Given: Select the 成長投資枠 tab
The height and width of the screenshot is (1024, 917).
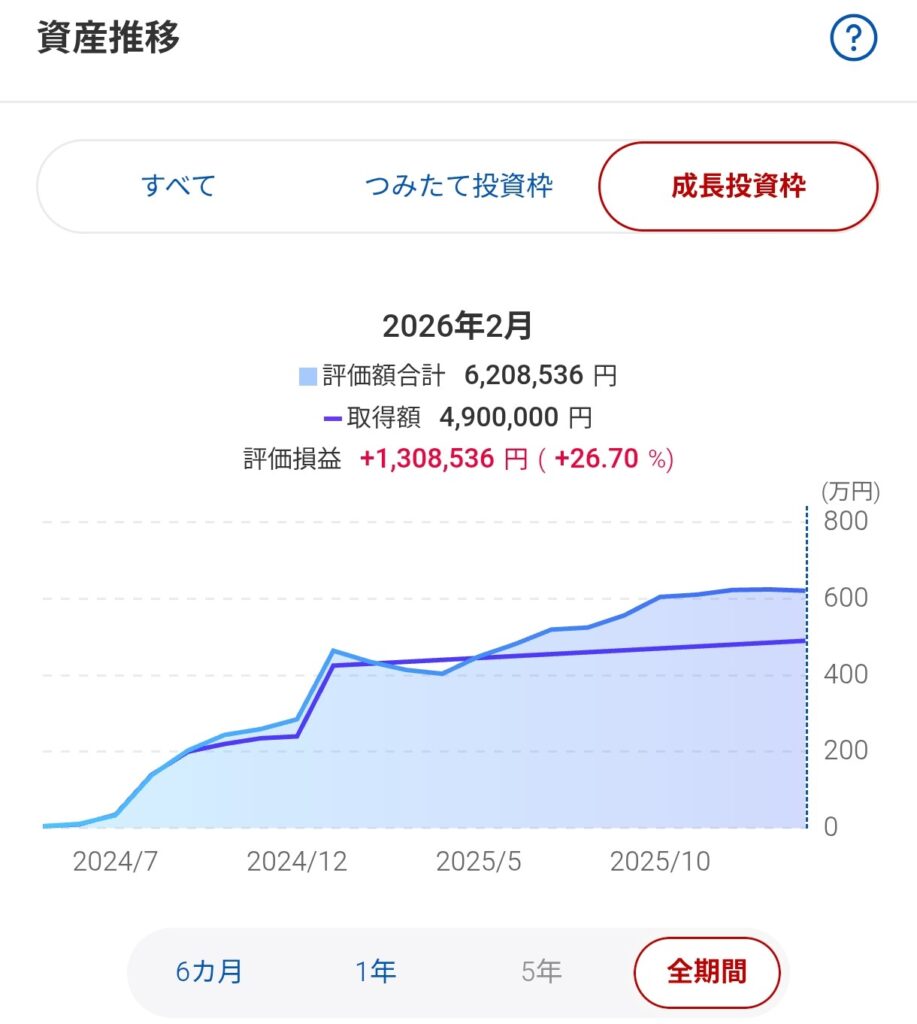Looking at the screenshot, I should tap(740, 186).
